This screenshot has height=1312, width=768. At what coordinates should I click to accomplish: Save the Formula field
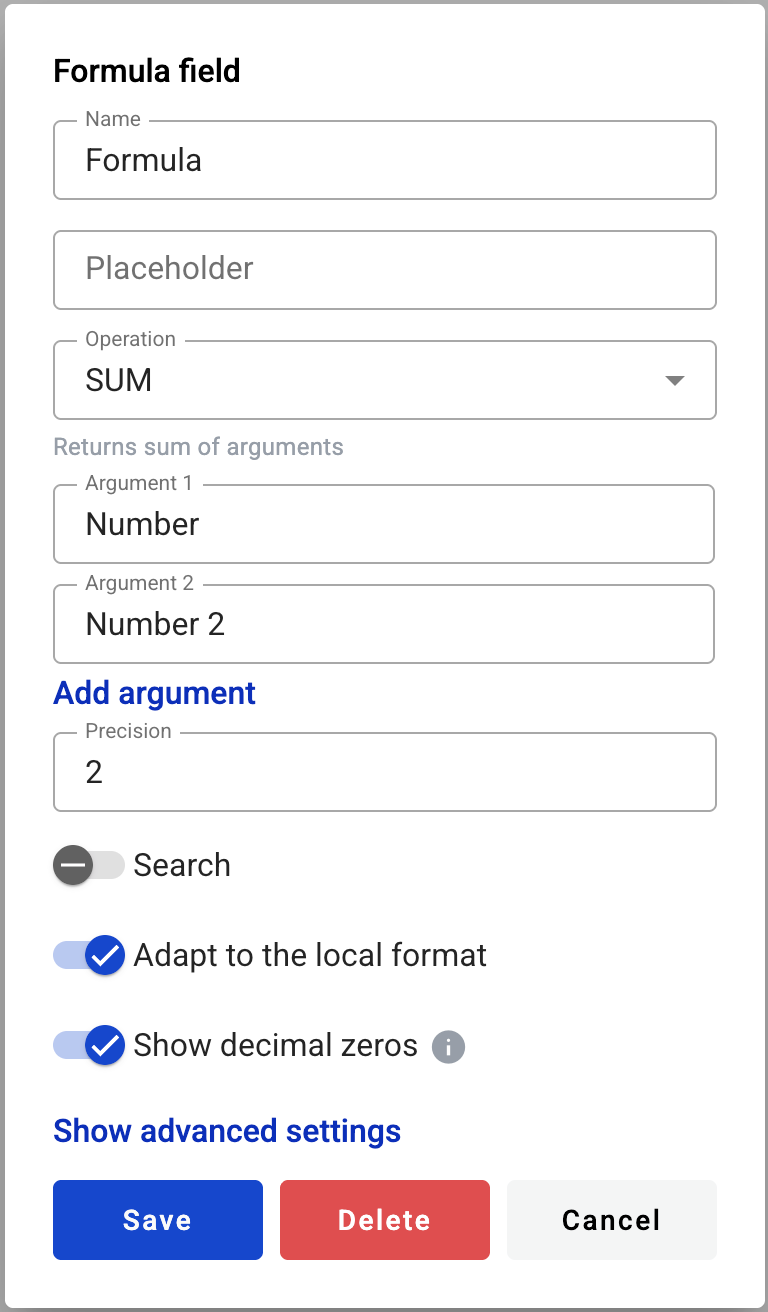pos(157,1219)
